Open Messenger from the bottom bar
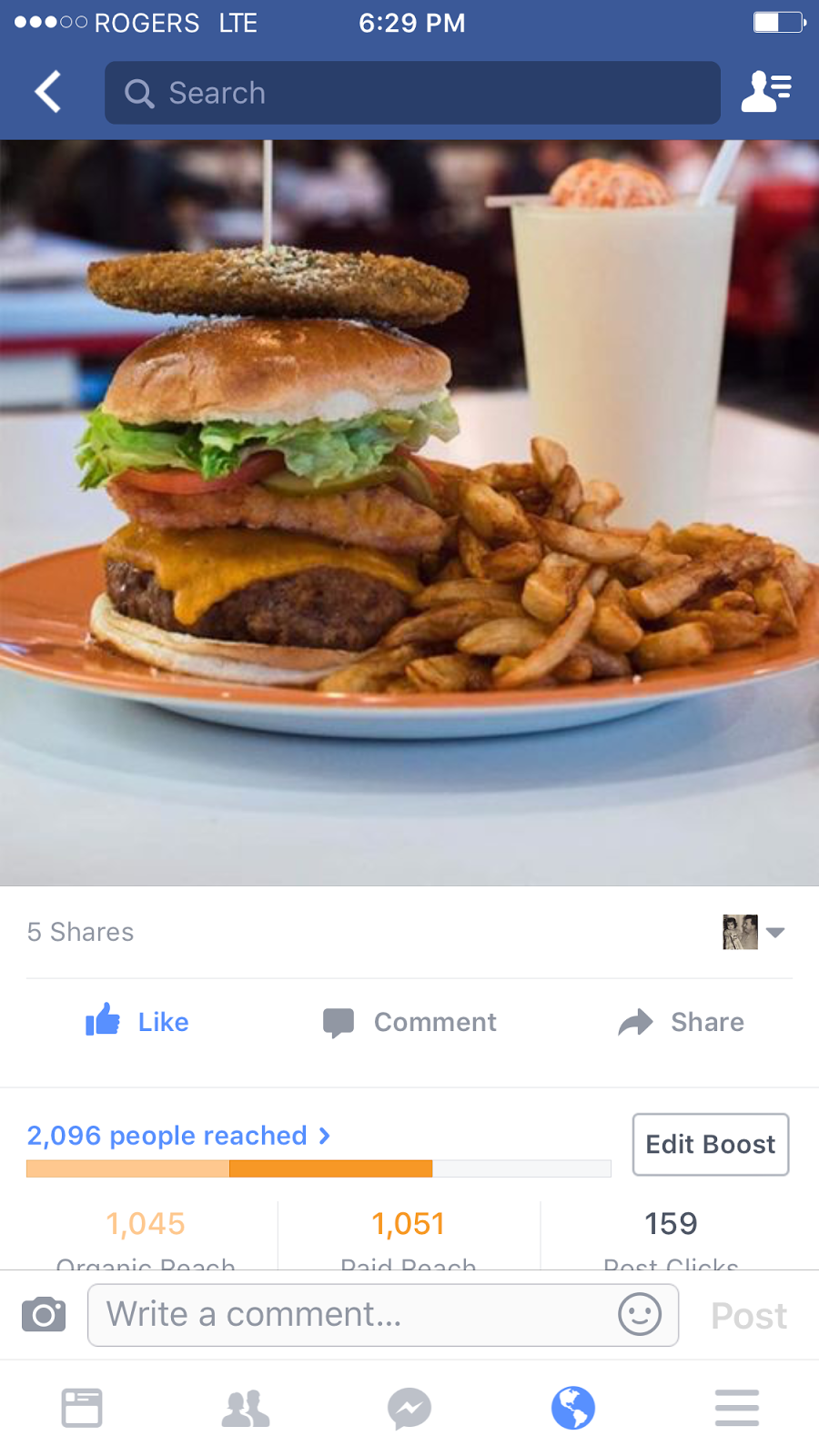819x1456 pixels. [x=409, y=1407]
